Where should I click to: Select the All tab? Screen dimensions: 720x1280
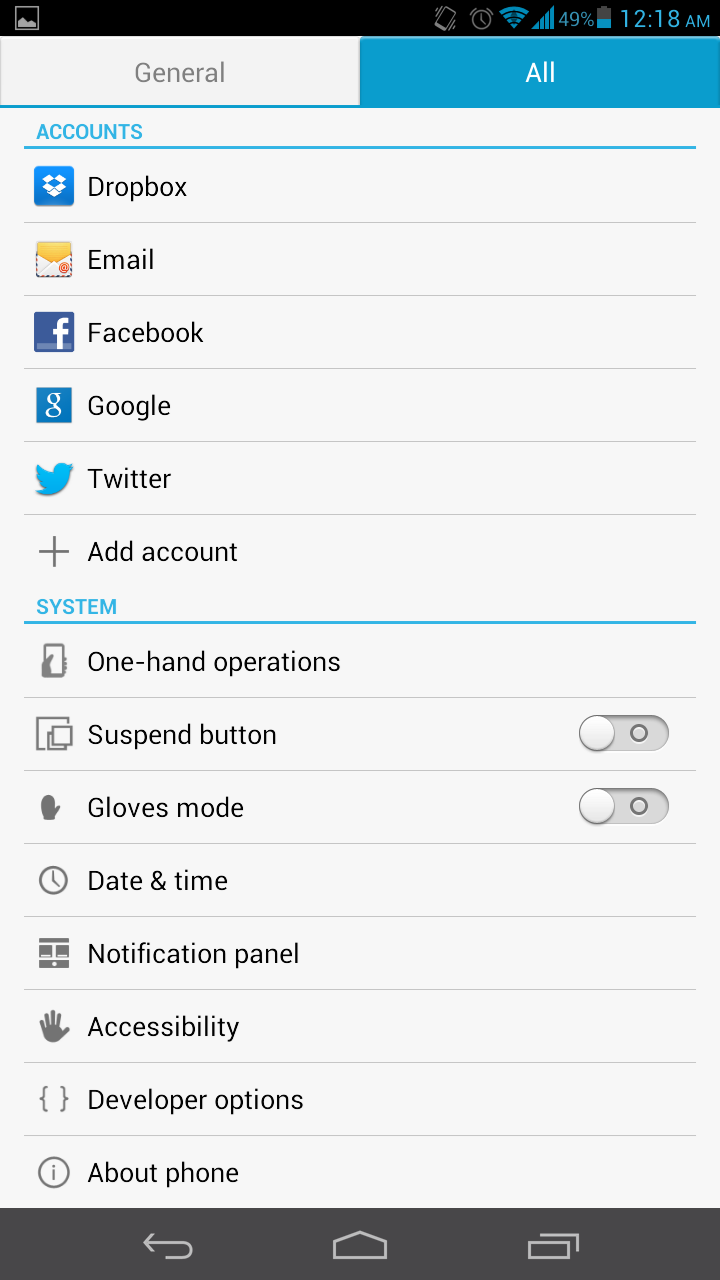pos(540,72)
